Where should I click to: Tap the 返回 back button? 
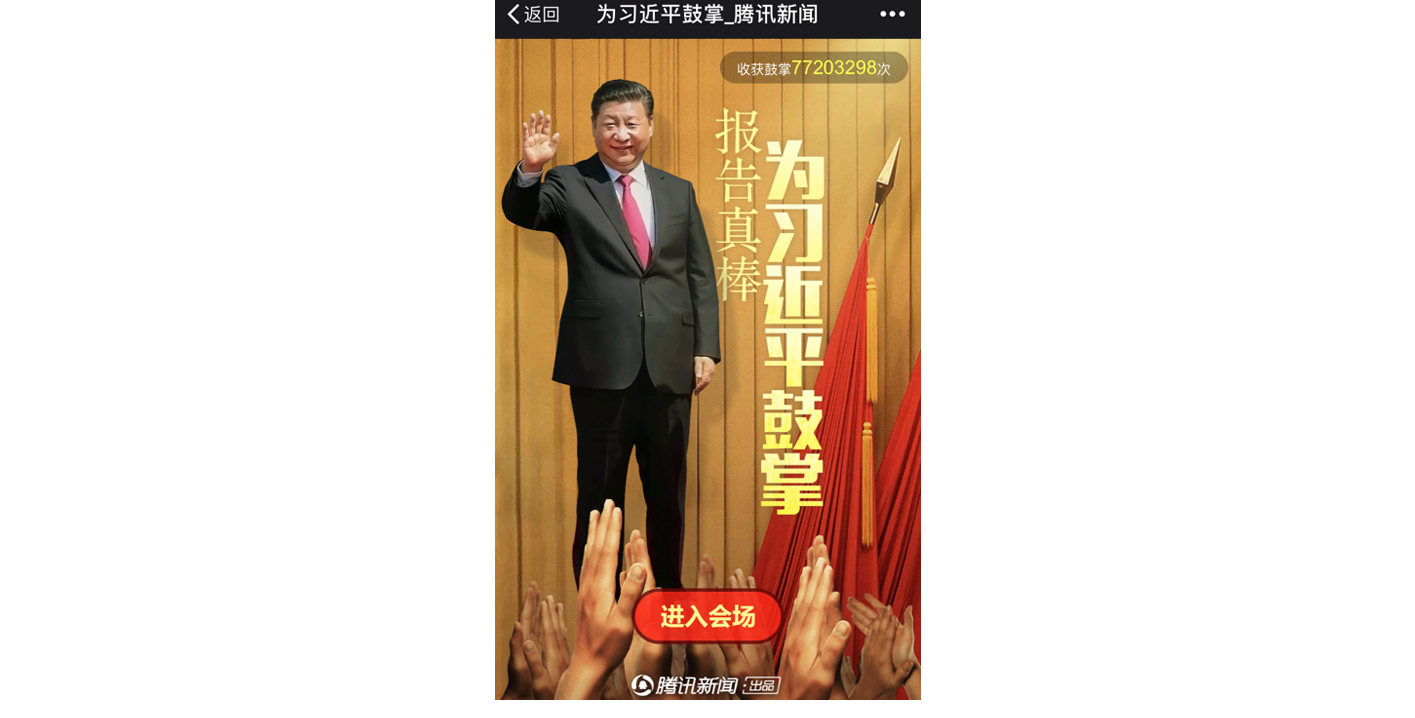coord(533,14)
